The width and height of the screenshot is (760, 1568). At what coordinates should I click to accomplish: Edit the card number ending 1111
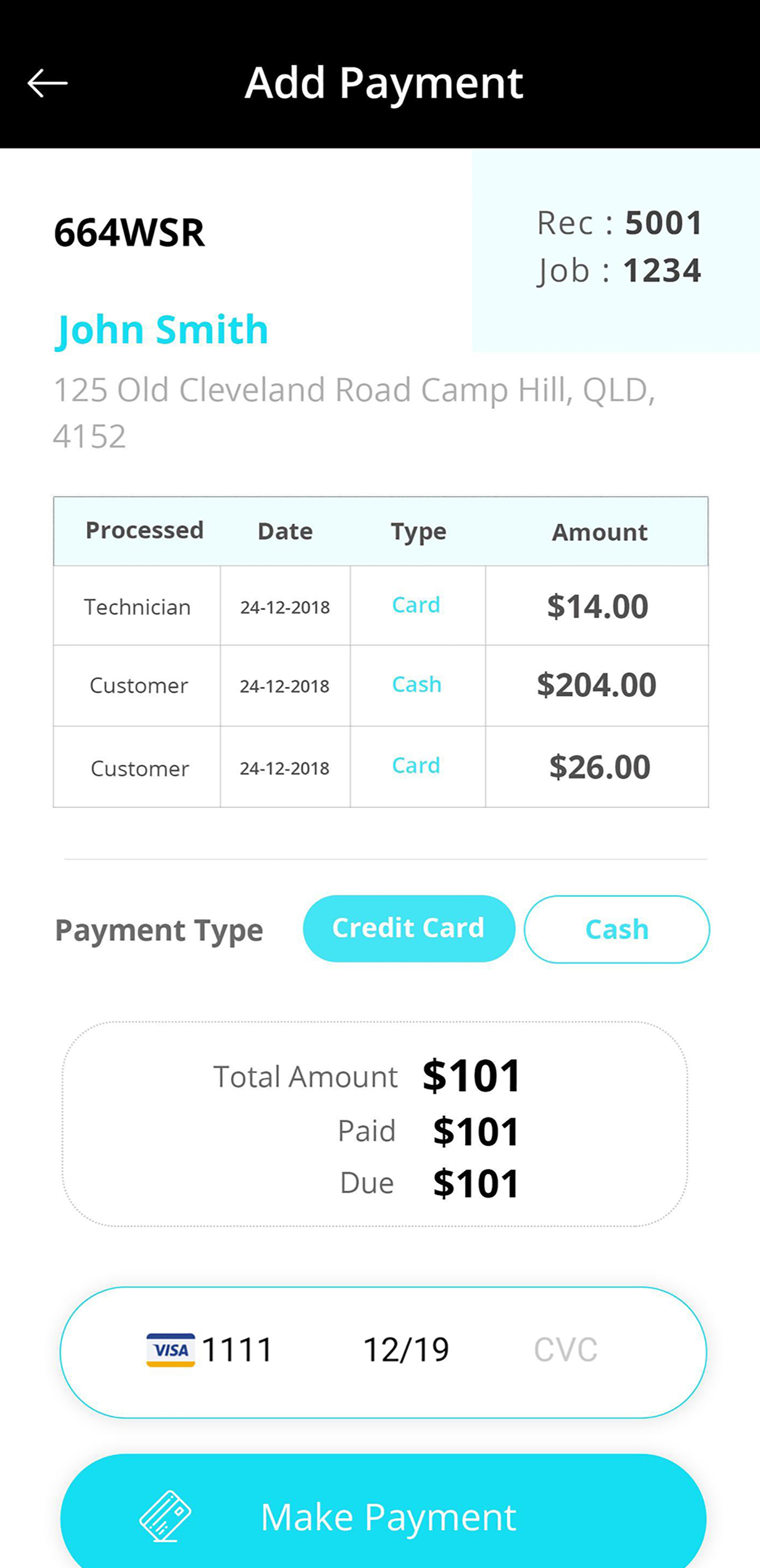tap(237, 1349)
